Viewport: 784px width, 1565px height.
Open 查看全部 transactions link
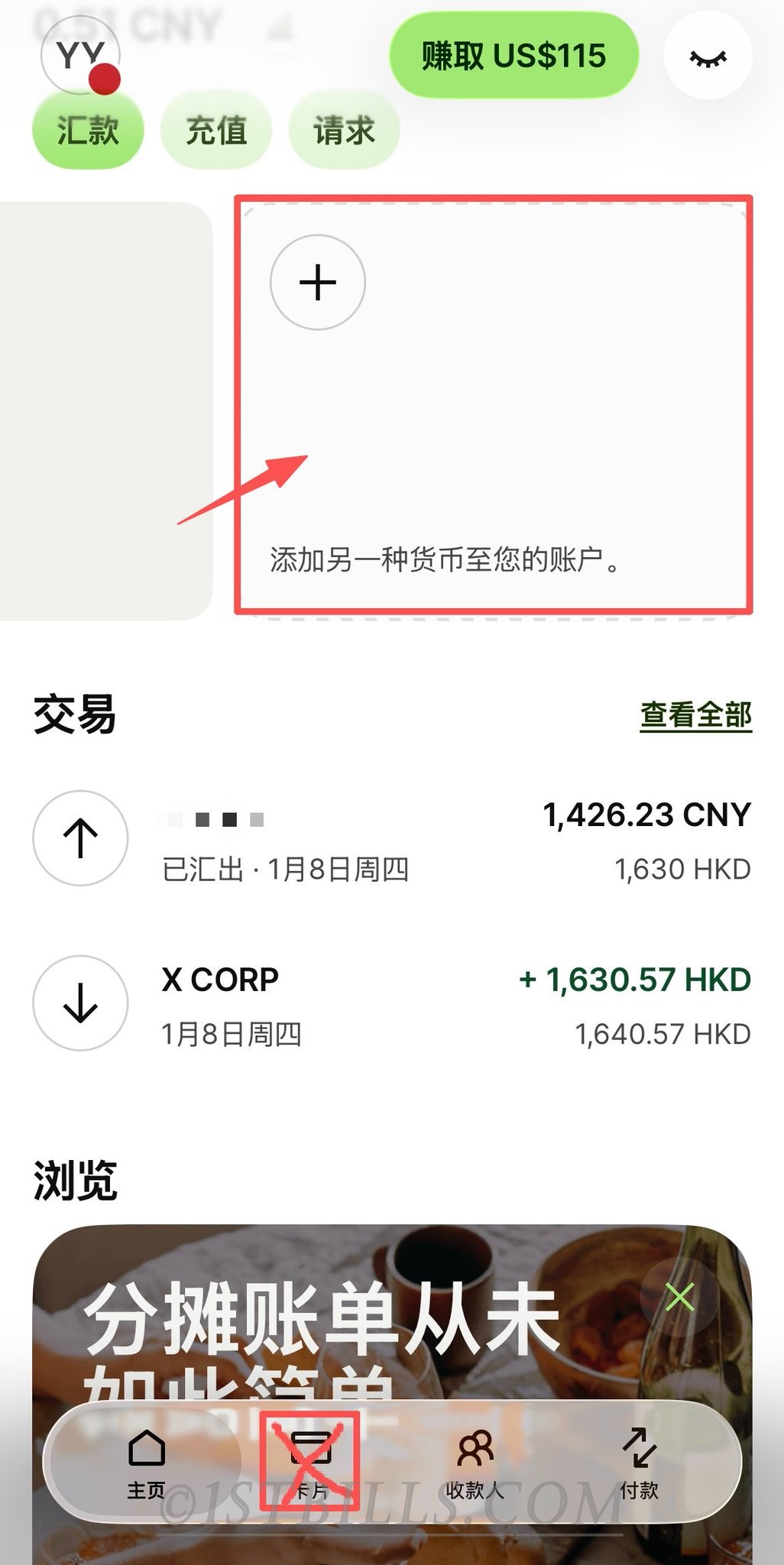tap(695, 715)
